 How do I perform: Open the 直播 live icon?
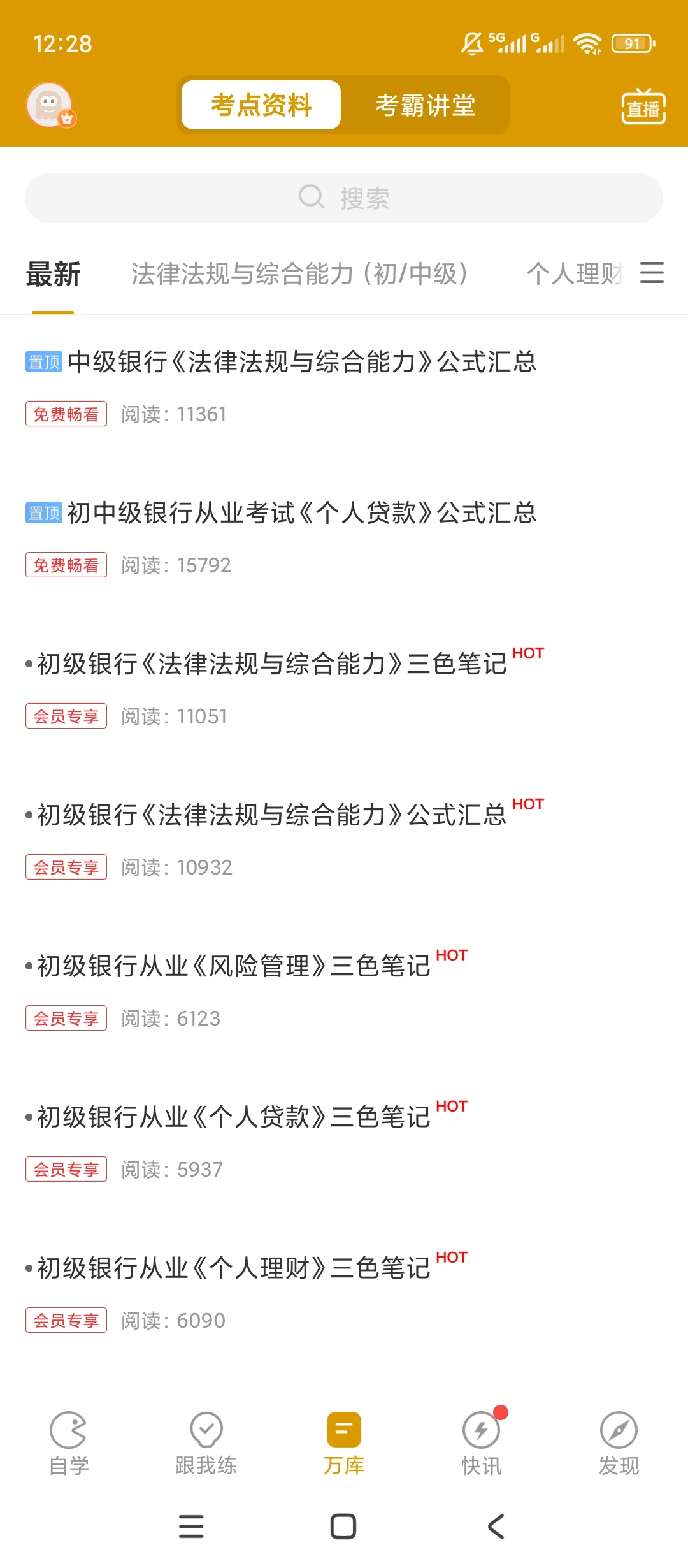coord(643,106)
